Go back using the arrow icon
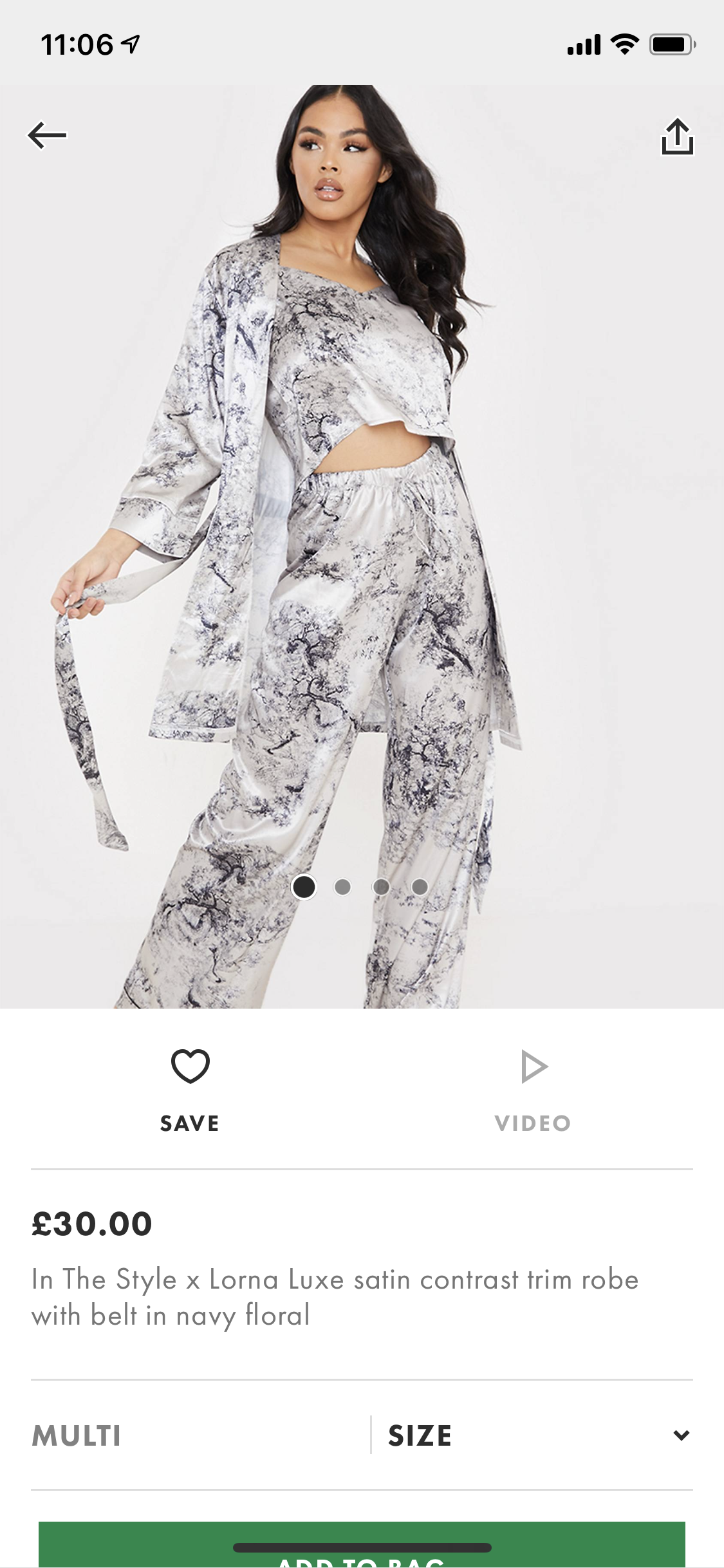 pos(47,135)
